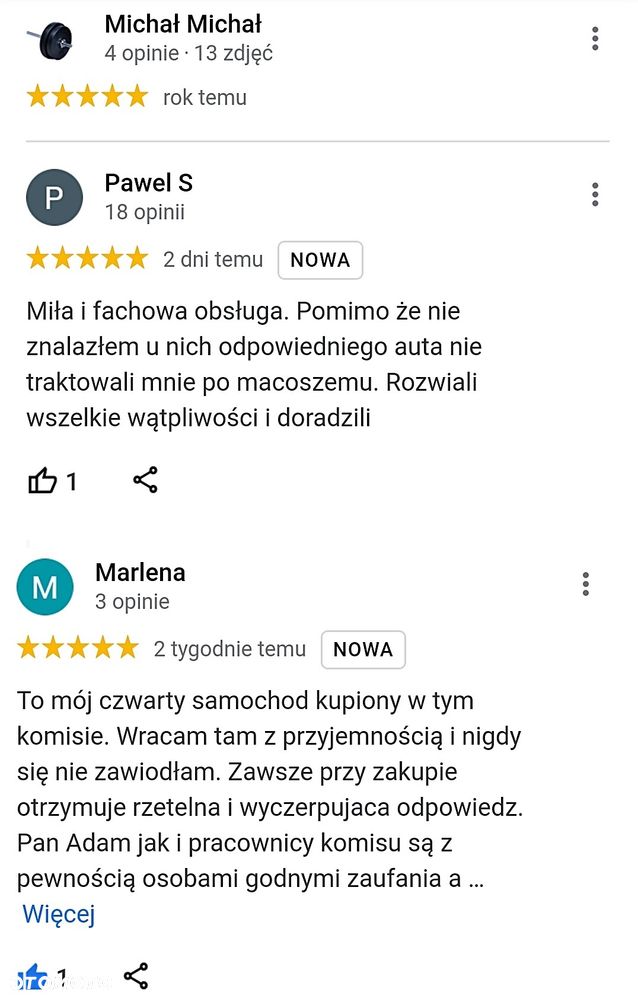Open overflow menu for Pawel S's review
Screen dimensions: 638x999
(595, 194)
